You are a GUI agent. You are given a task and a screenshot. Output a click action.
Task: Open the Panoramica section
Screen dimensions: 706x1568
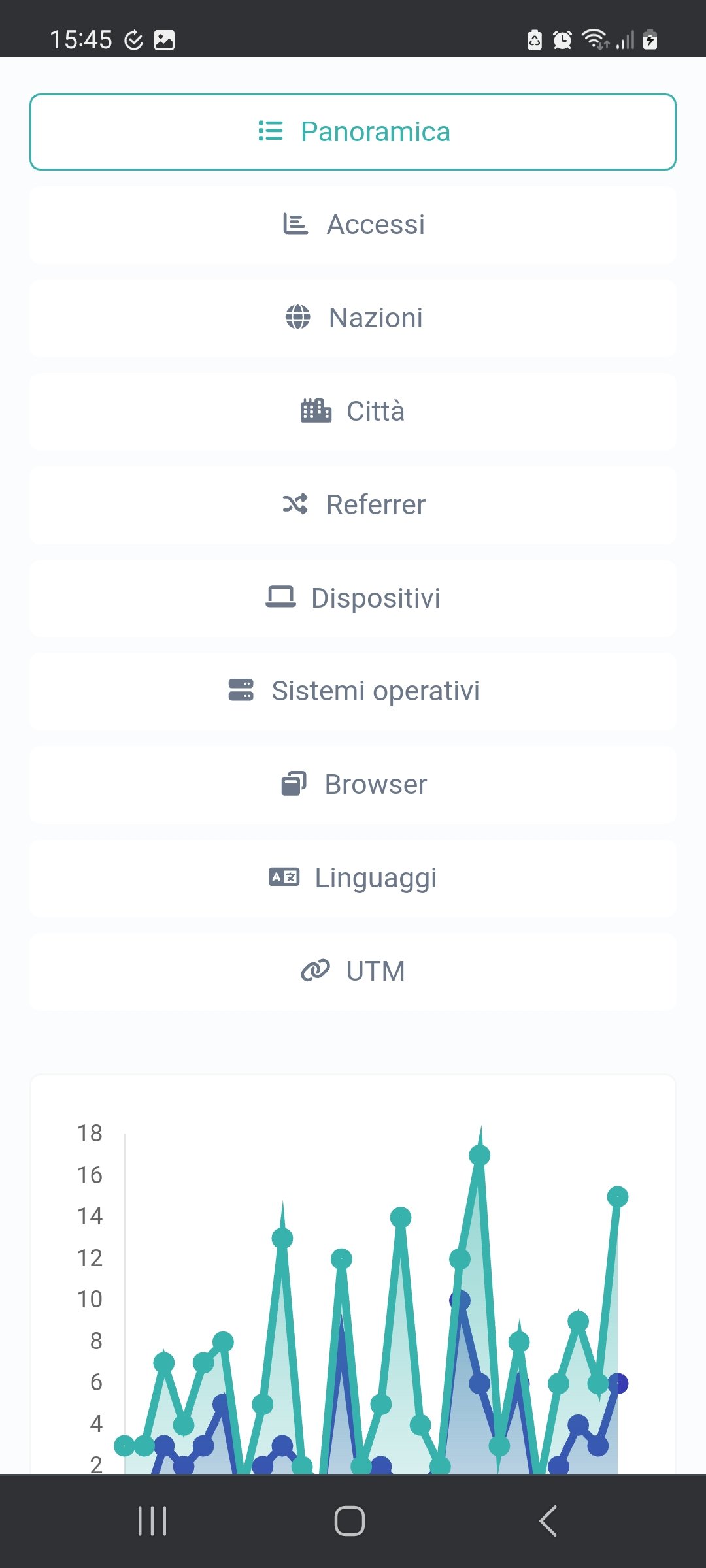(x=353, y=131)
